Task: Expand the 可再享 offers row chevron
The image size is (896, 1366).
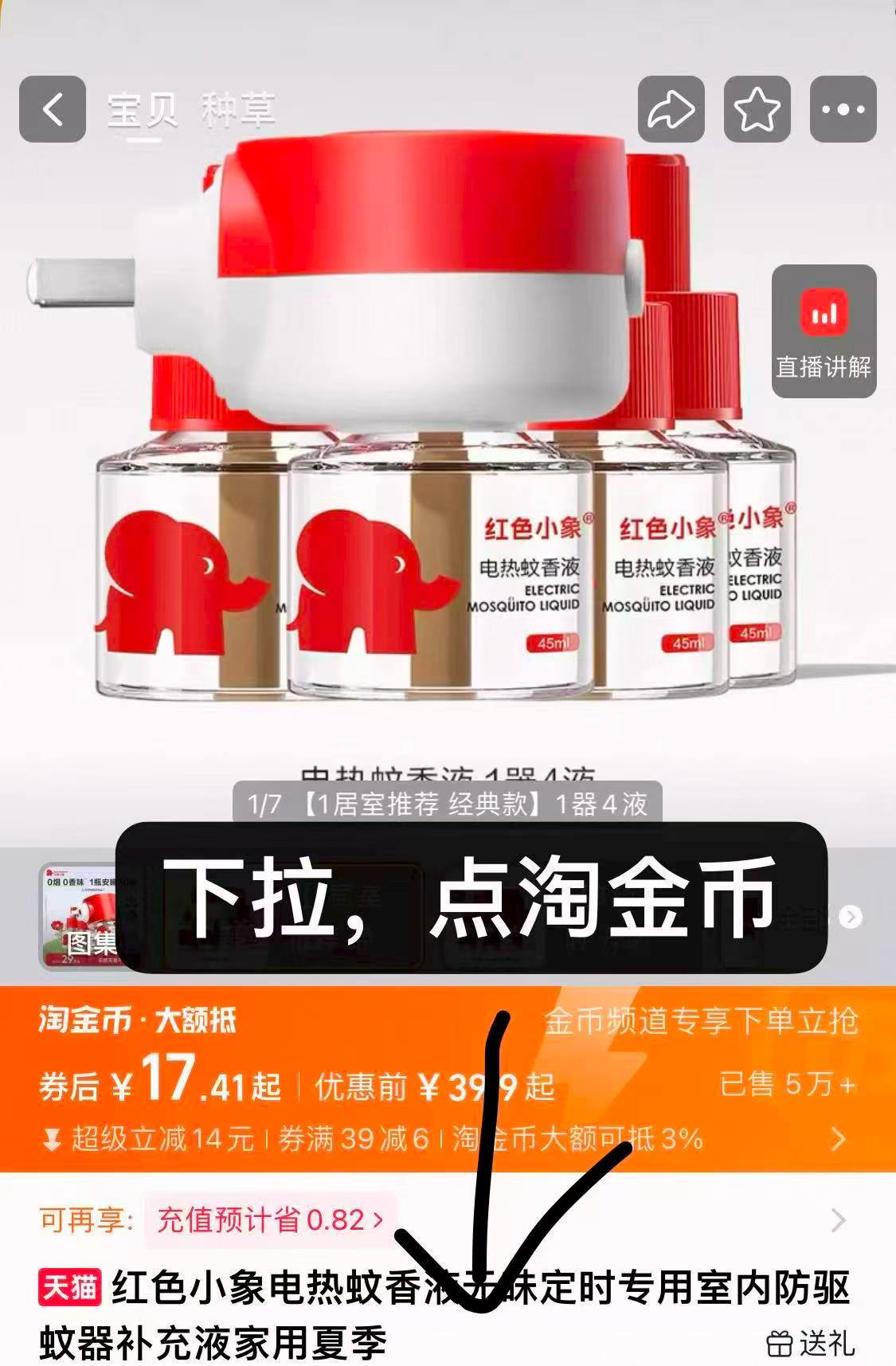Action: 838,1219
